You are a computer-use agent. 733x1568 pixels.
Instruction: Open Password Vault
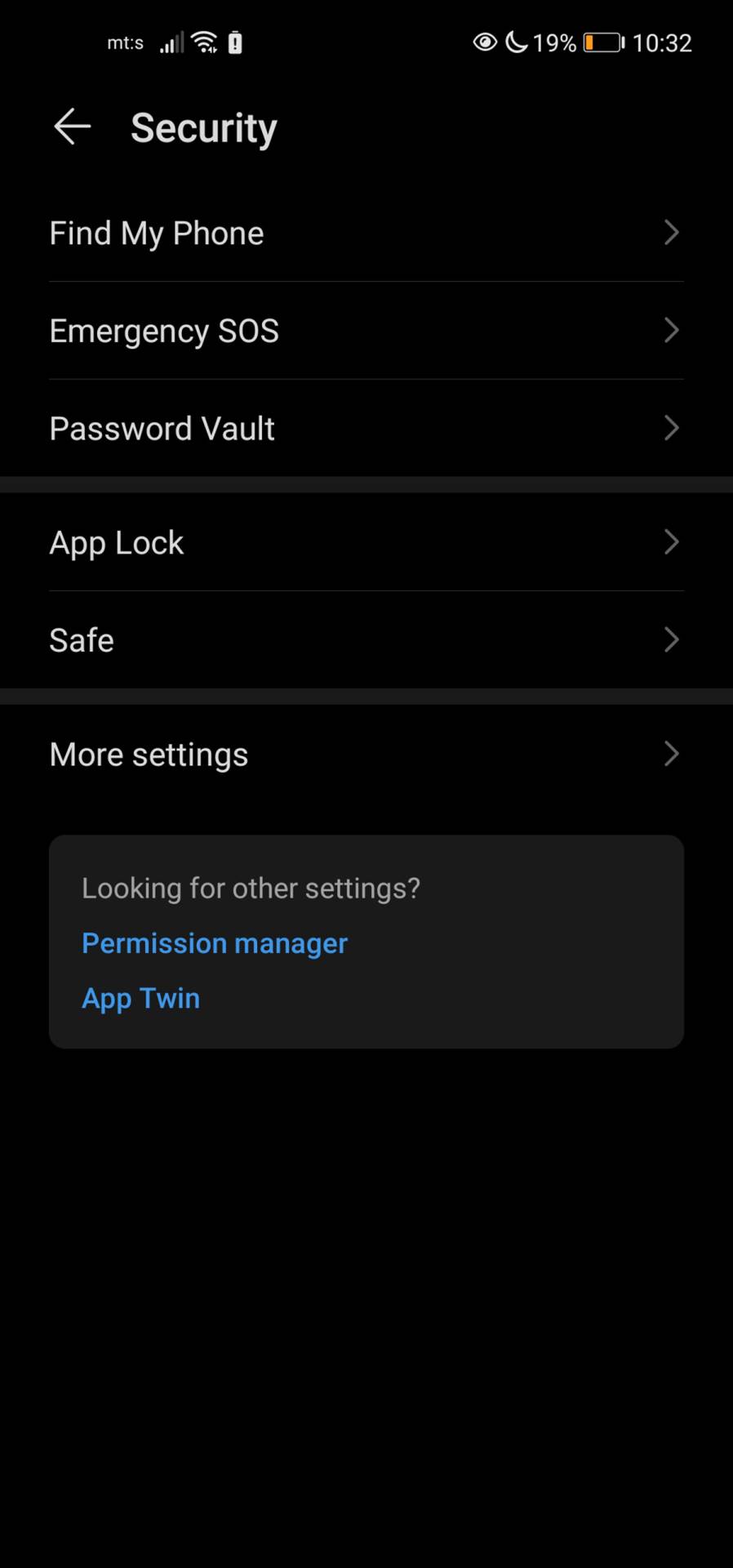(x=366, y=429)
